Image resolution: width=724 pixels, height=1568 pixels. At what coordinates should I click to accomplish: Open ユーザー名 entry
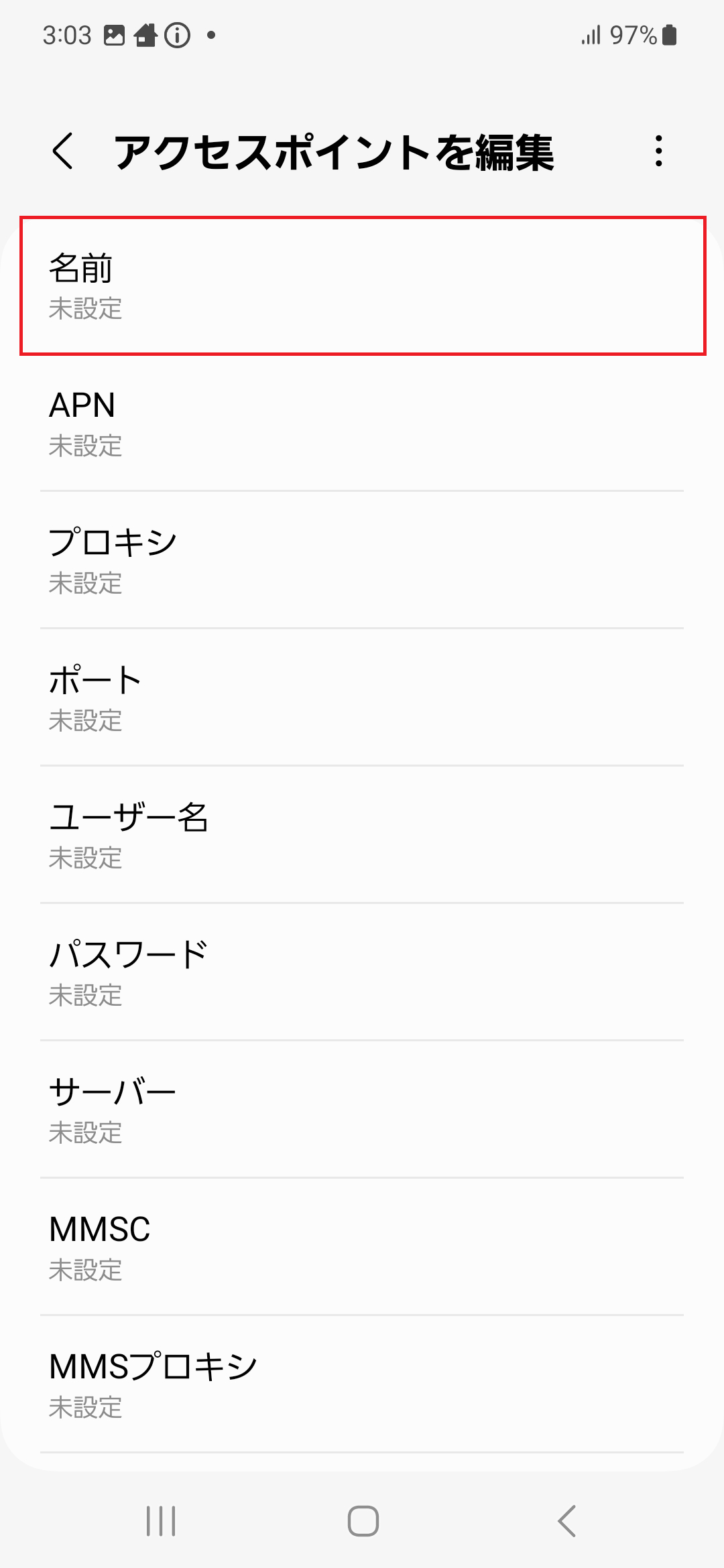[x=362, y=836]
